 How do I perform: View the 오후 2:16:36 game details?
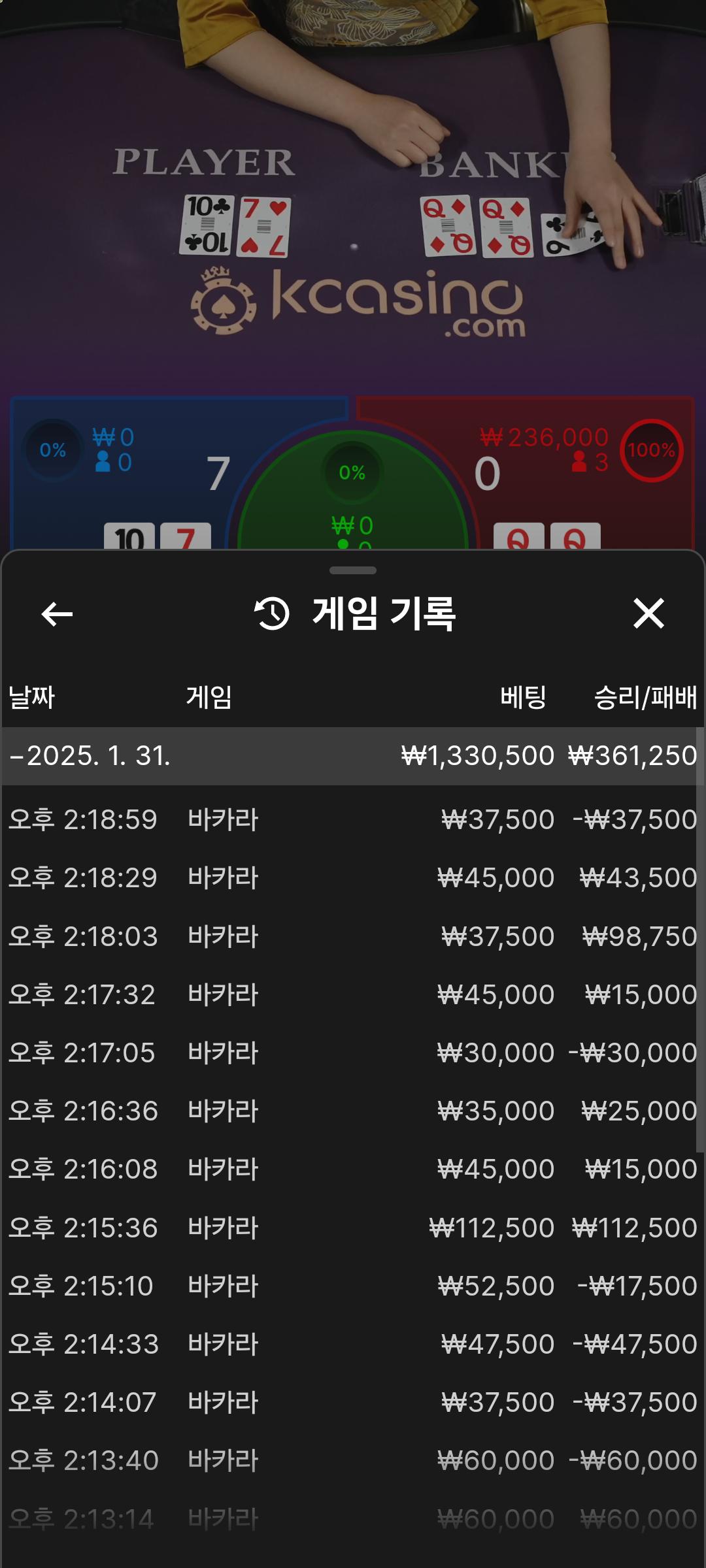pyautogui.click(x=353, y=1111)
